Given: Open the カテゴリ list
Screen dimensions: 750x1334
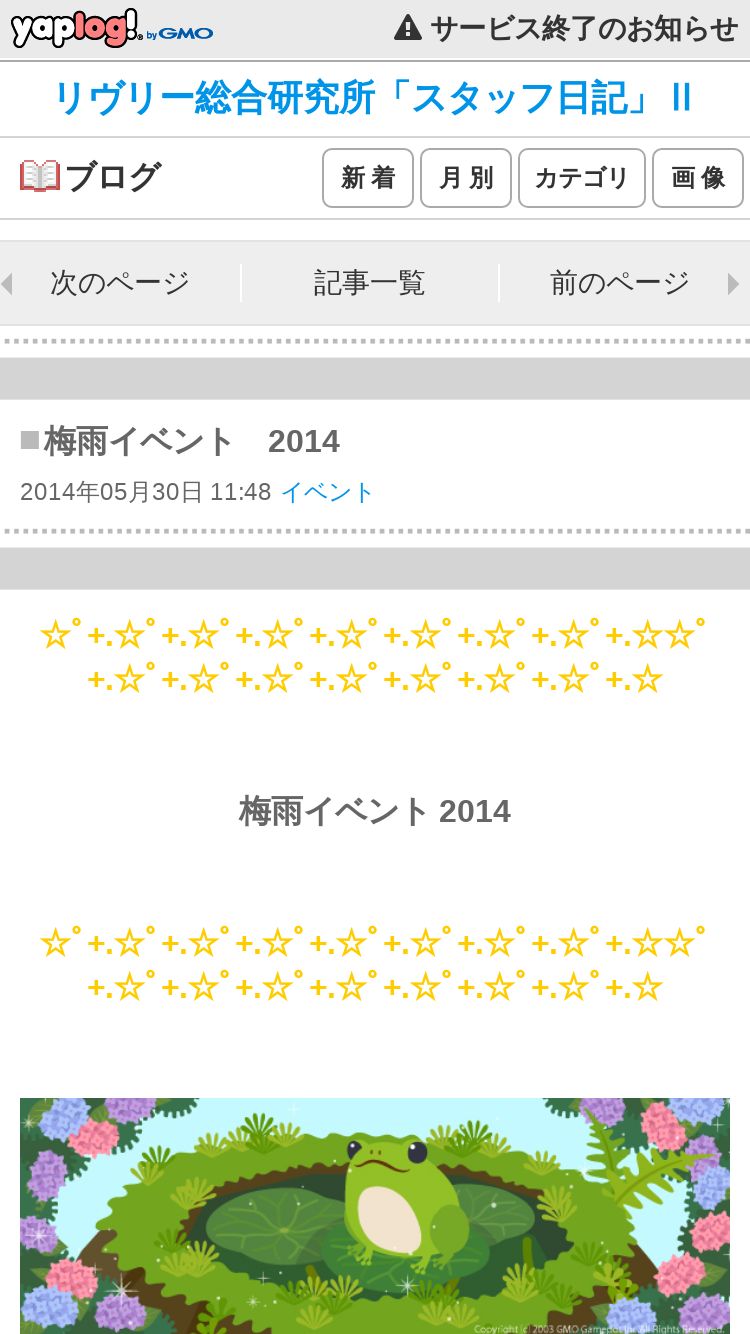Looking at the screenshot, I should click(582, 178).
